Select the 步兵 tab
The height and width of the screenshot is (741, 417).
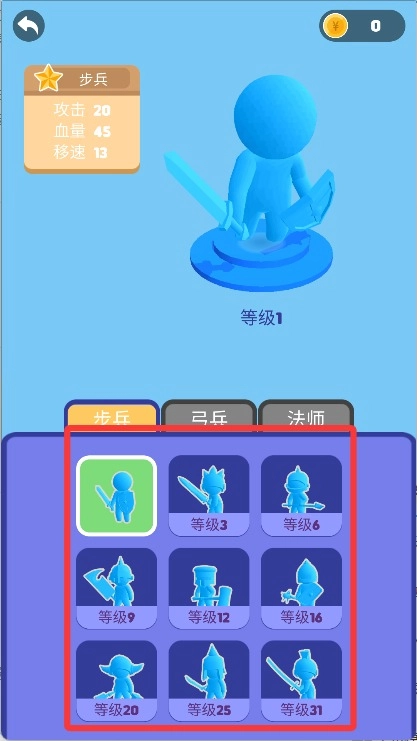point(112,416)
